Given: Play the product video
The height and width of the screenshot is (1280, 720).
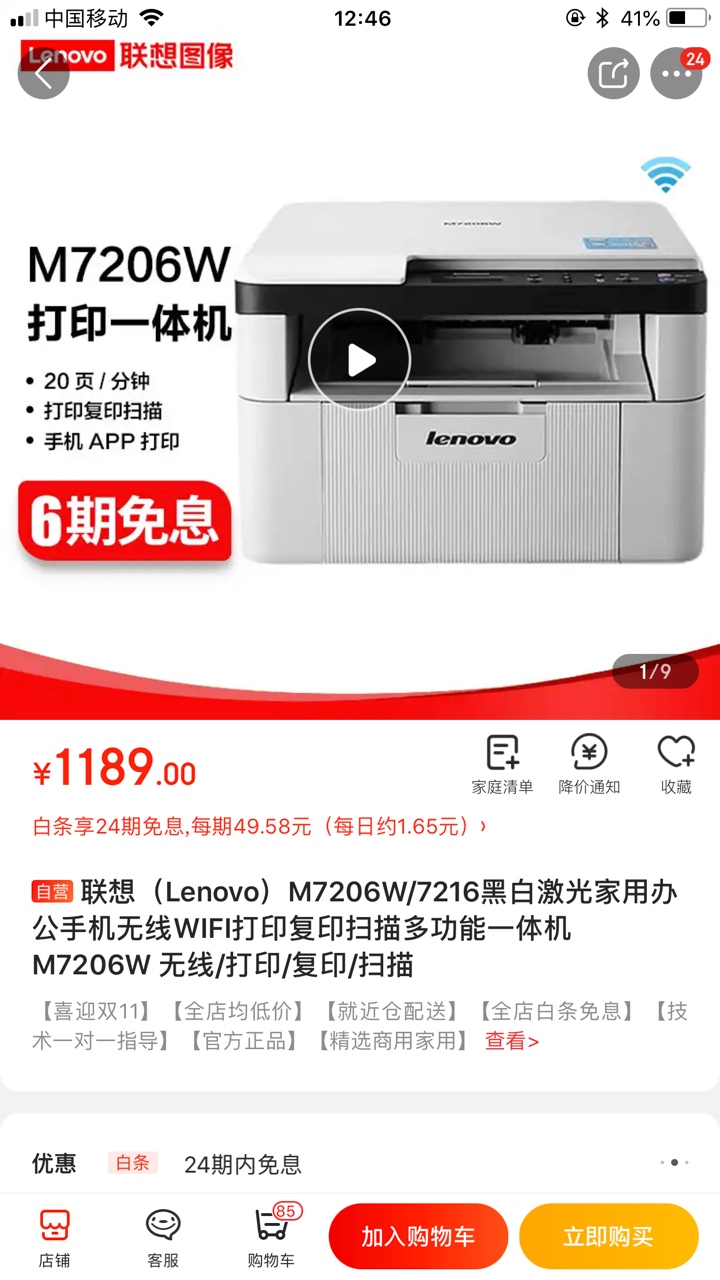Looking at the screenshot, I should pos(360,360).
